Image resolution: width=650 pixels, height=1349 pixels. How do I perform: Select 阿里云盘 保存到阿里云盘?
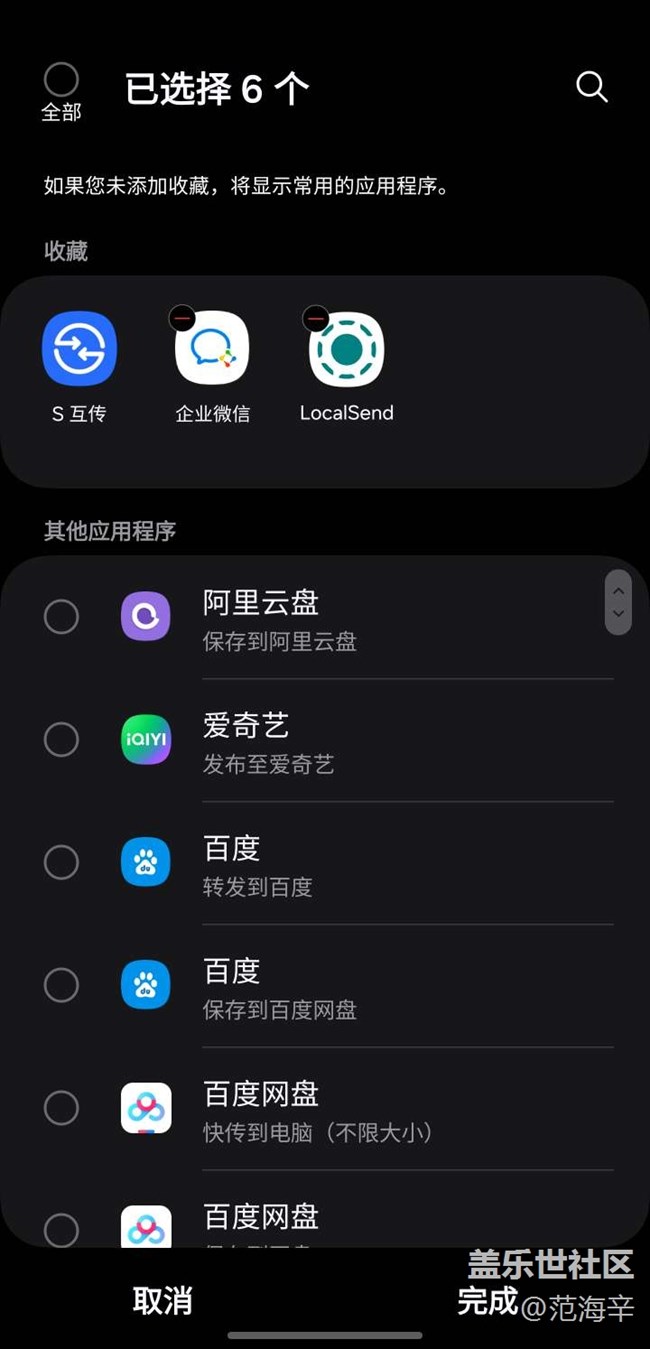coord(61,617)
